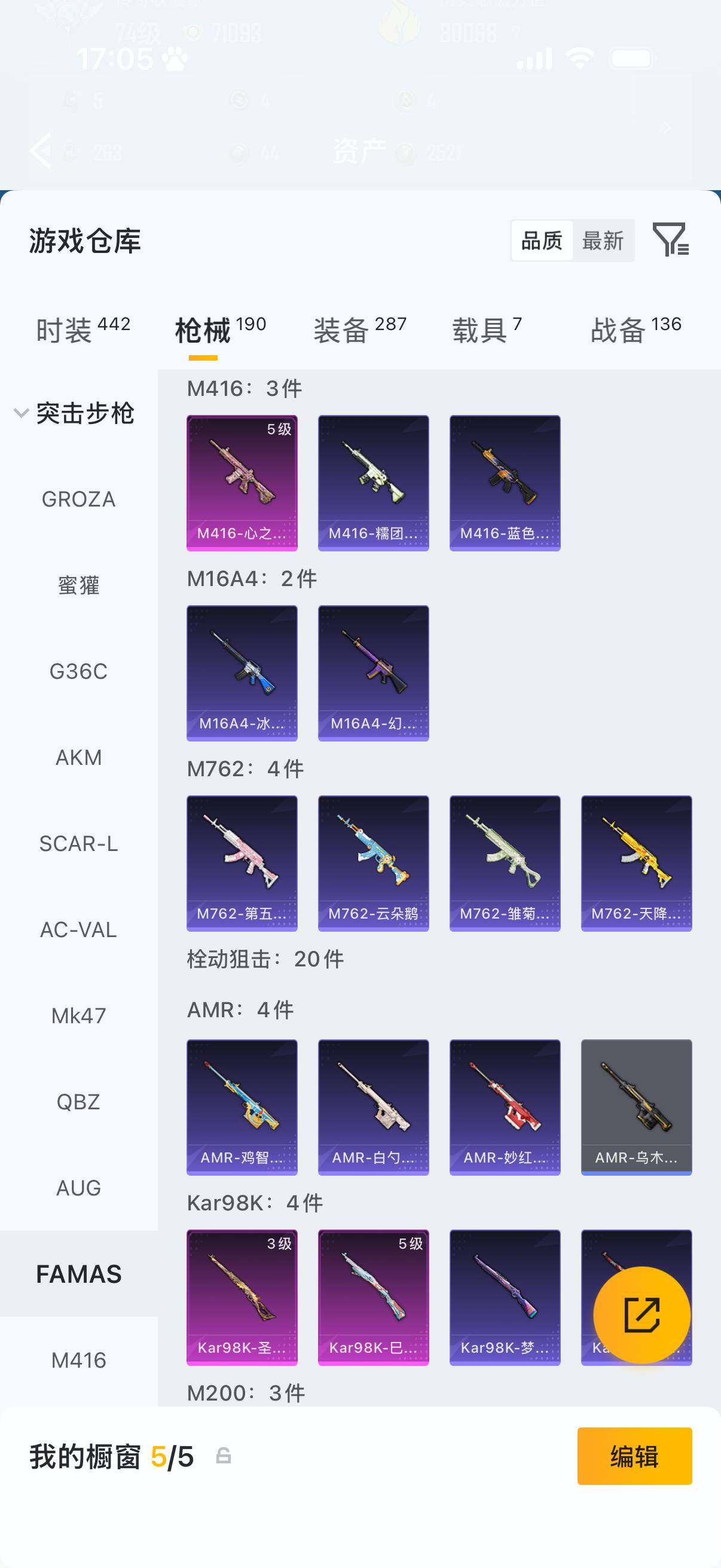Screen dimensions: 721x1568
Task: Tap 编辑 to edit my showcase
Action: pyautogui.click(x=634, y=1456)
